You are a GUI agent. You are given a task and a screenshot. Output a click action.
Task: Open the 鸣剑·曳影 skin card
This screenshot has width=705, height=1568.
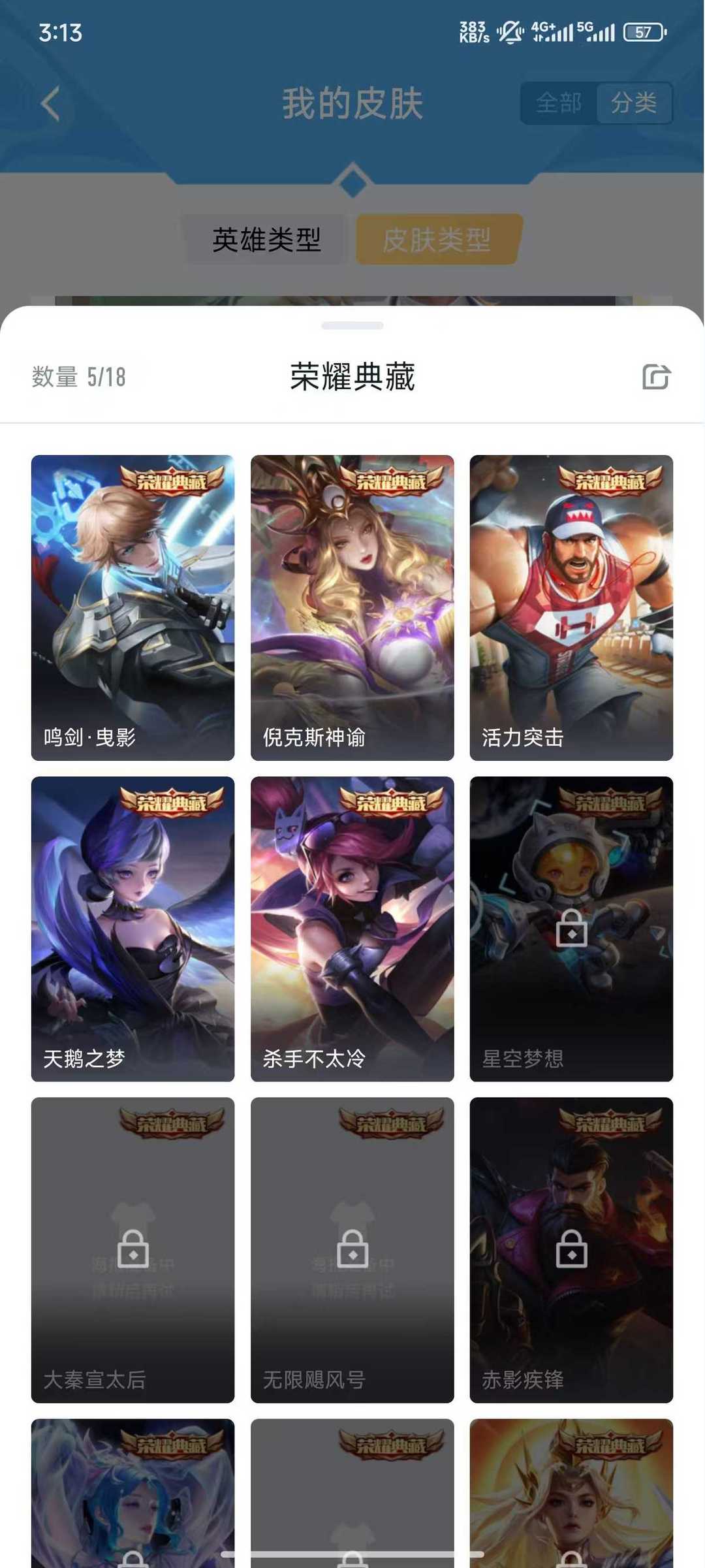133,607
